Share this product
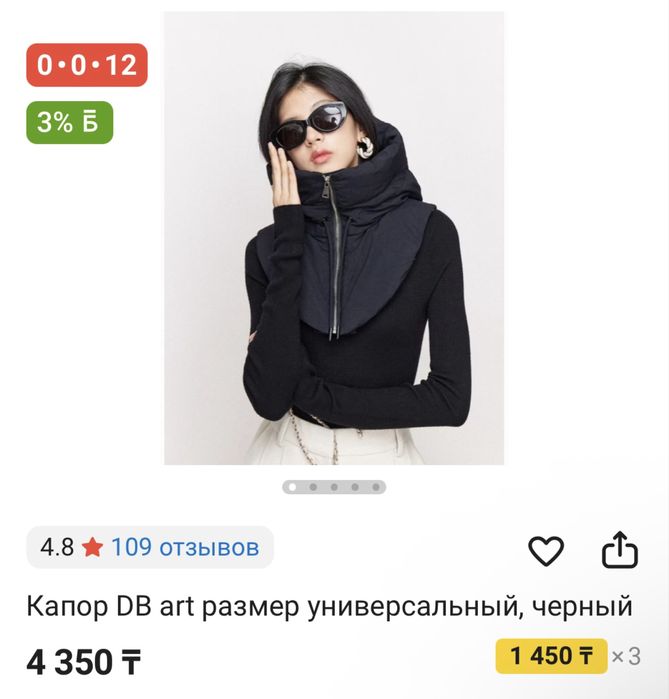669x699 pixels. [619, 549]
